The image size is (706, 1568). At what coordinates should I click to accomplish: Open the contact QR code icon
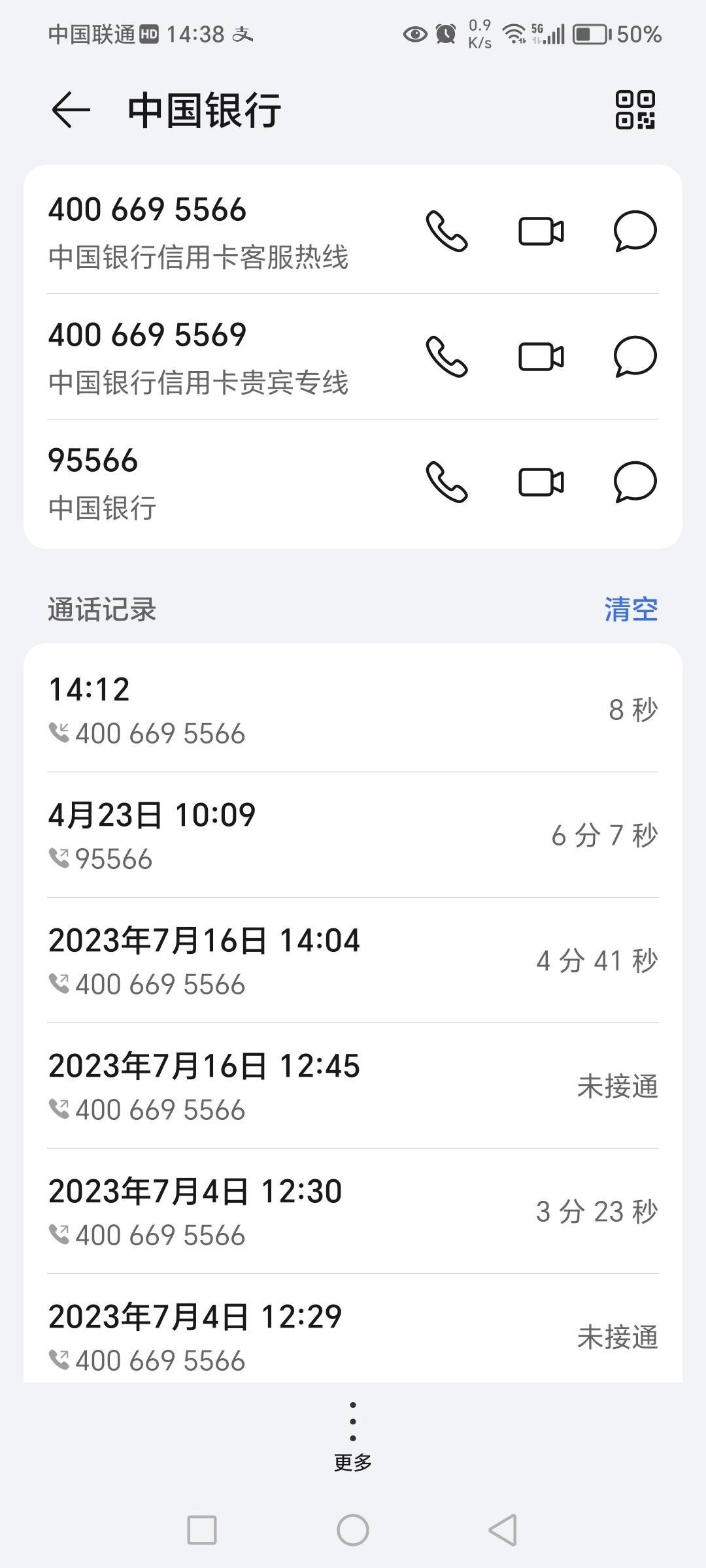(x=635, y=110)
